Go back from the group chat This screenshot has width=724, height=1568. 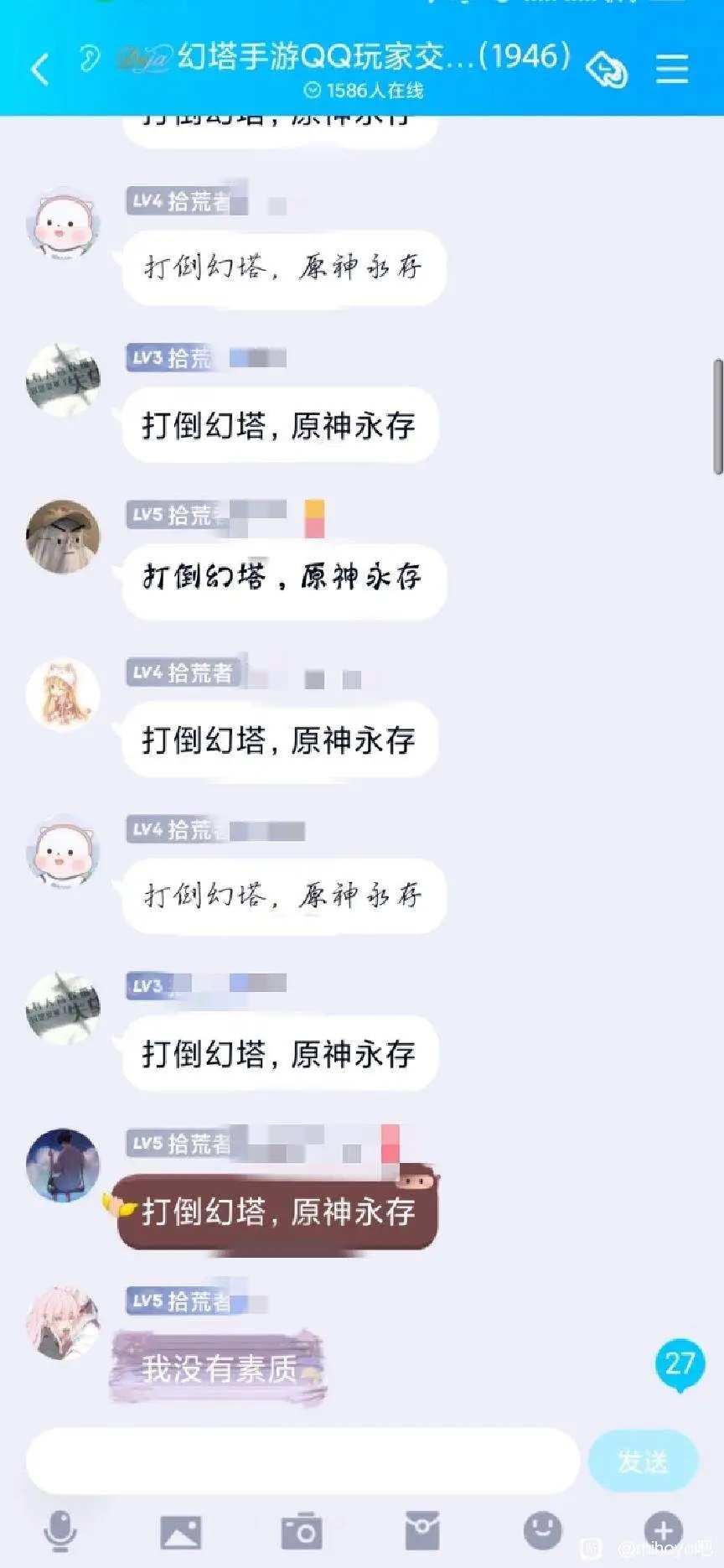39,68
